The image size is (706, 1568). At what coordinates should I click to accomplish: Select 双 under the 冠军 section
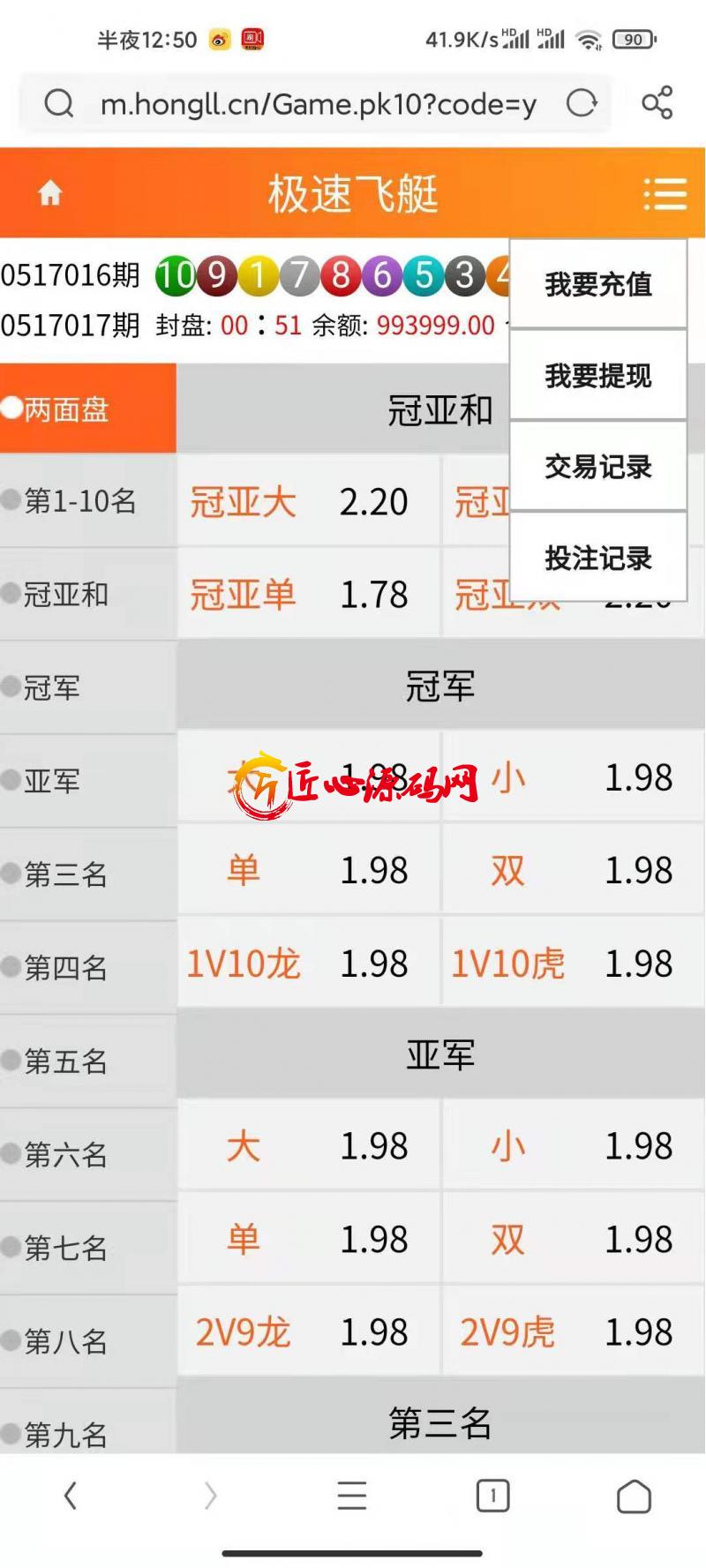click(573, 871)
